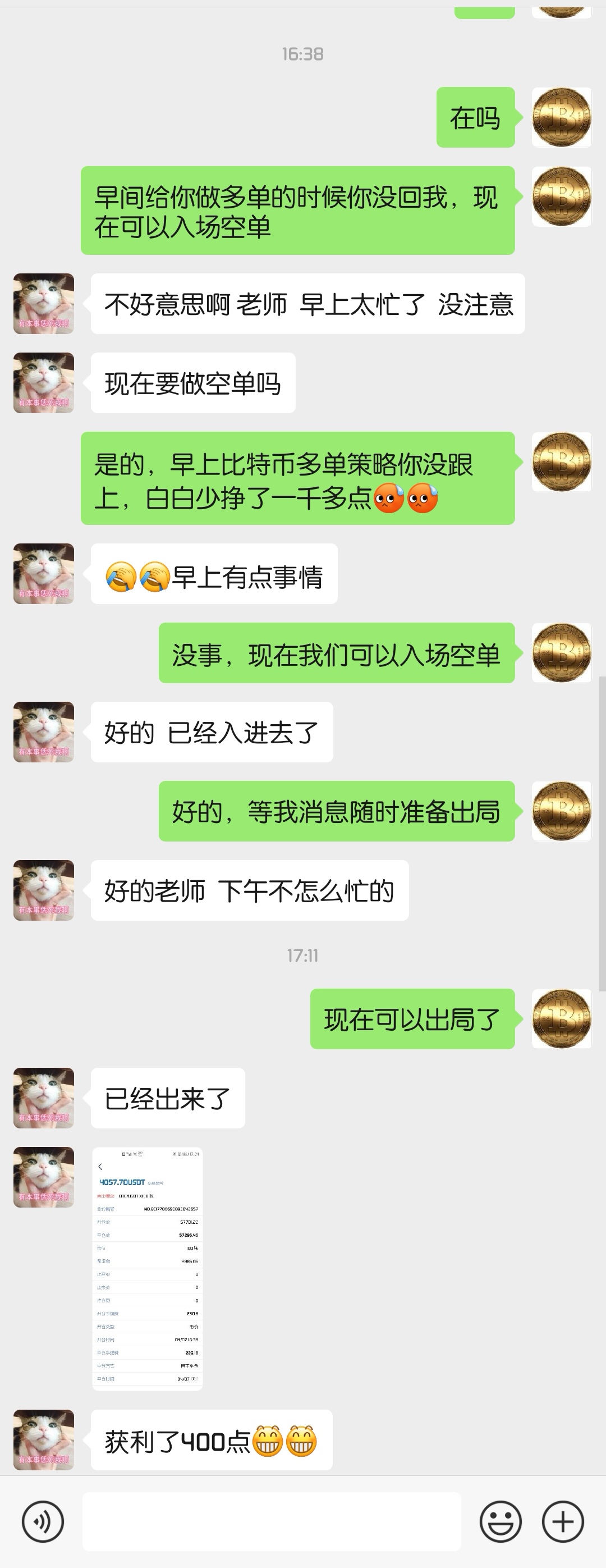This screenshot has width=606, height=1568.
Task: Tap the cat avatar beside '已经出来了'
Action: 43,1099
